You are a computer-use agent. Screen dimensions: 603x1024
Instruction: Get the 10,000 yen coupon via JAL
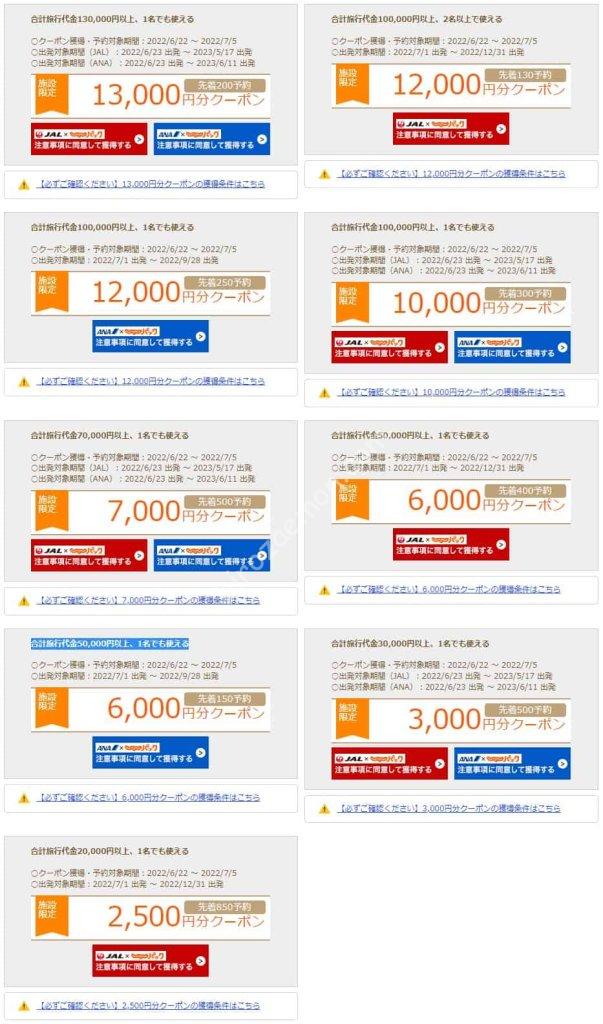390,346
